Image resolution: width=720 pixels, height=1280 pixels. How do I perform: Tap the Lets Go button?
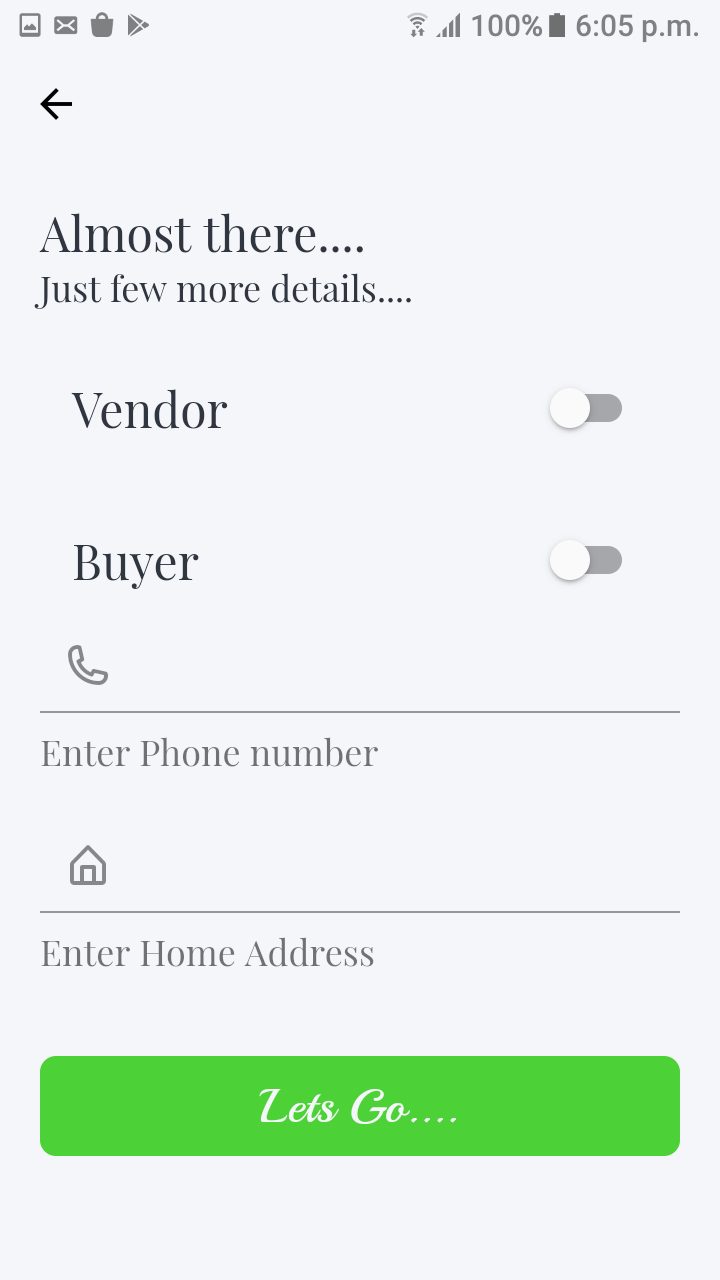[360, 1106]
